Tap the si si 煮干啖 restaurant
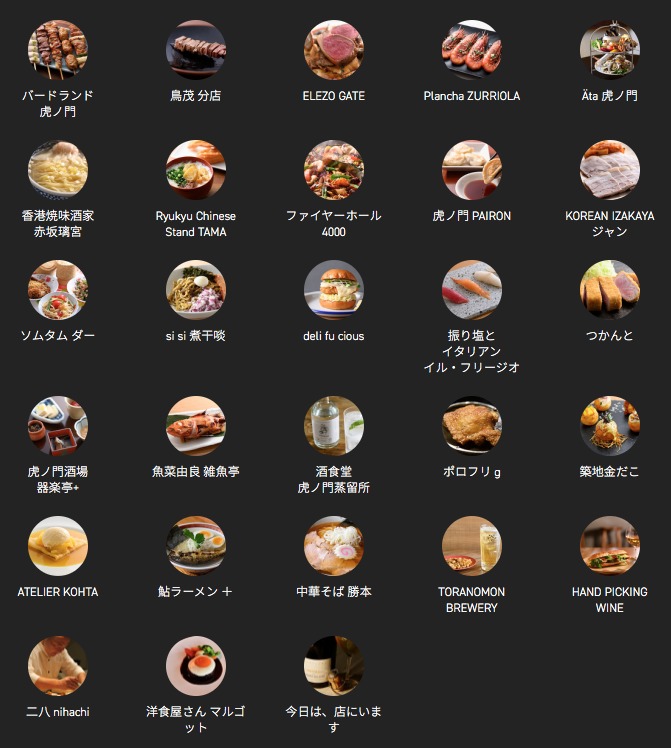Screen dimensions: 671x748 [196, 290]
